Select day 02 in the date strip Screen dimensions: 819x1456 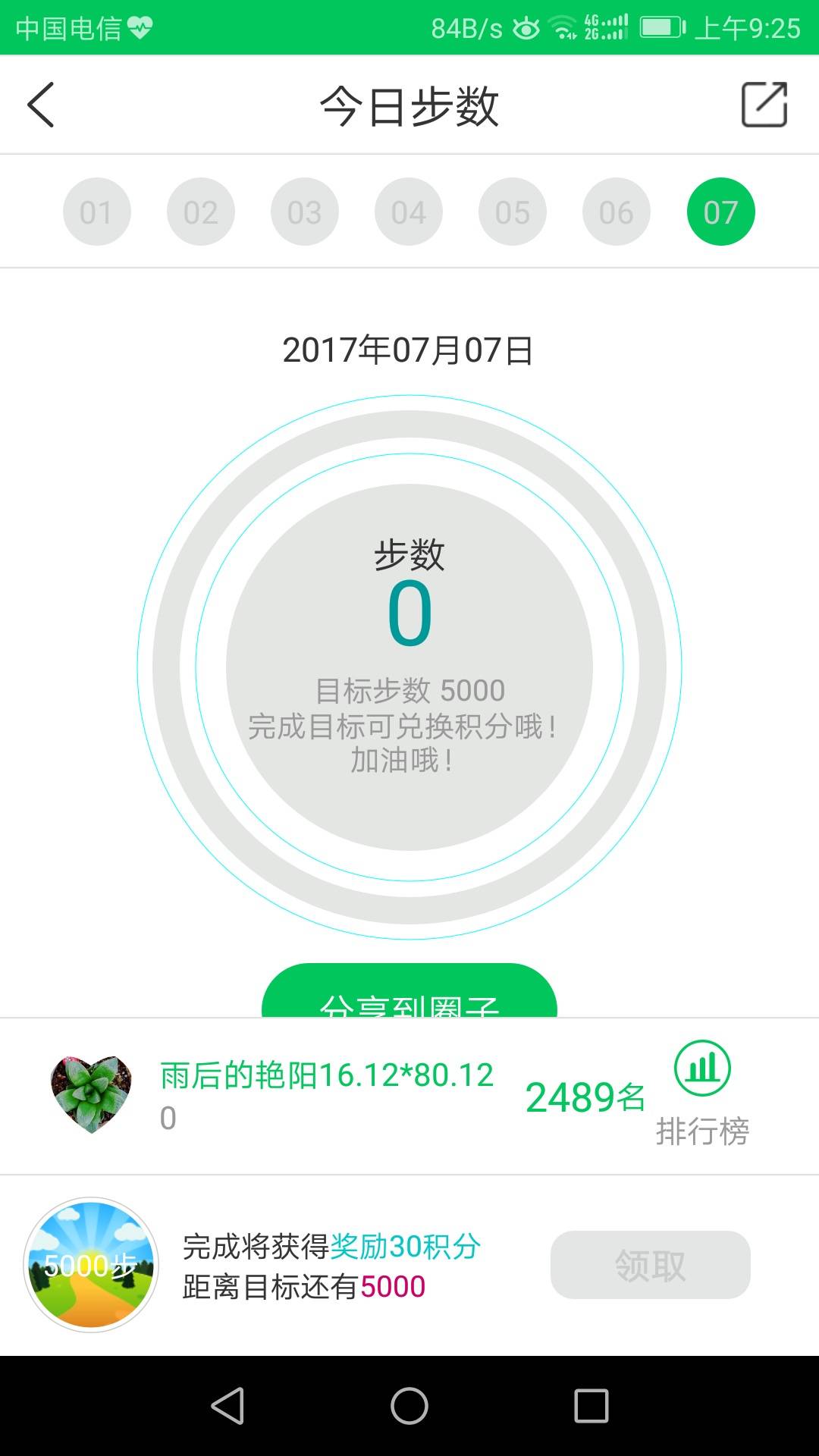(200, 212)
